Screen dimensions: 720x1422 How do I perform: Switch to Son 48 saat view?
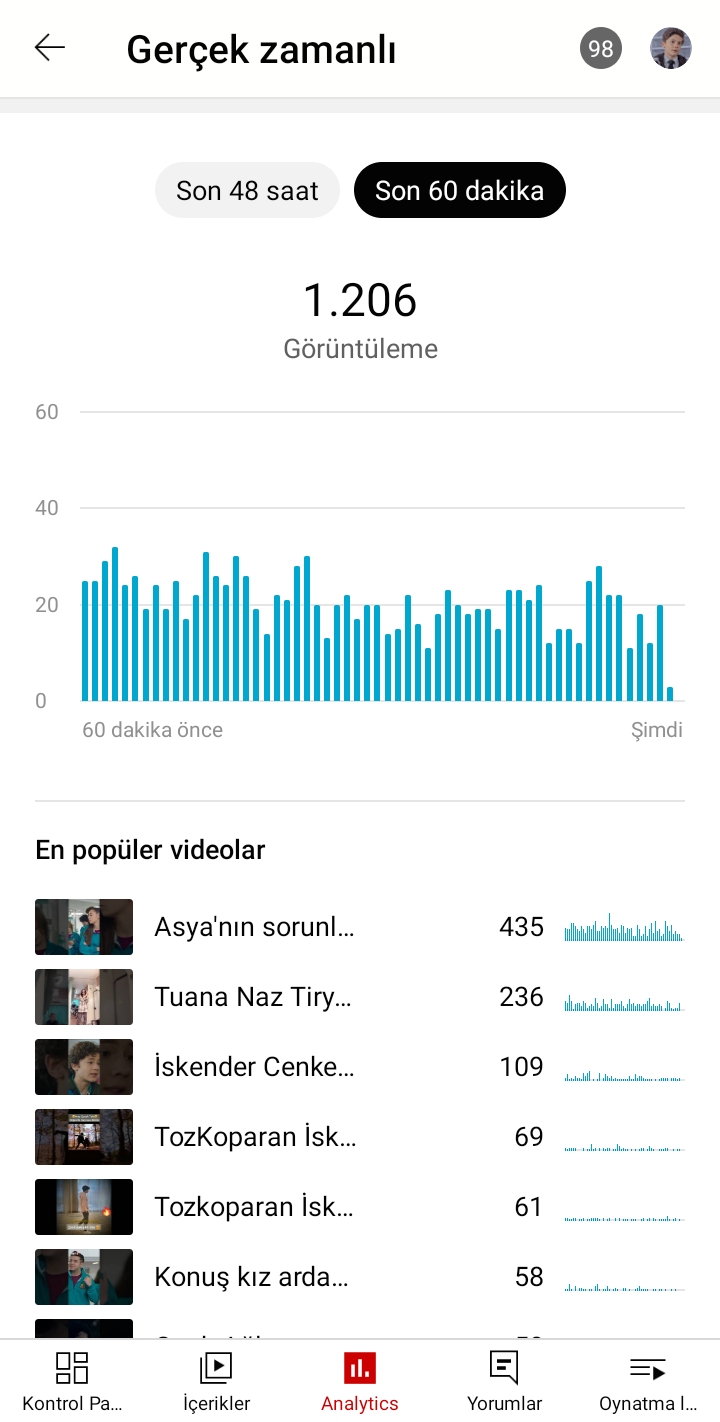(x=247, y=190)
